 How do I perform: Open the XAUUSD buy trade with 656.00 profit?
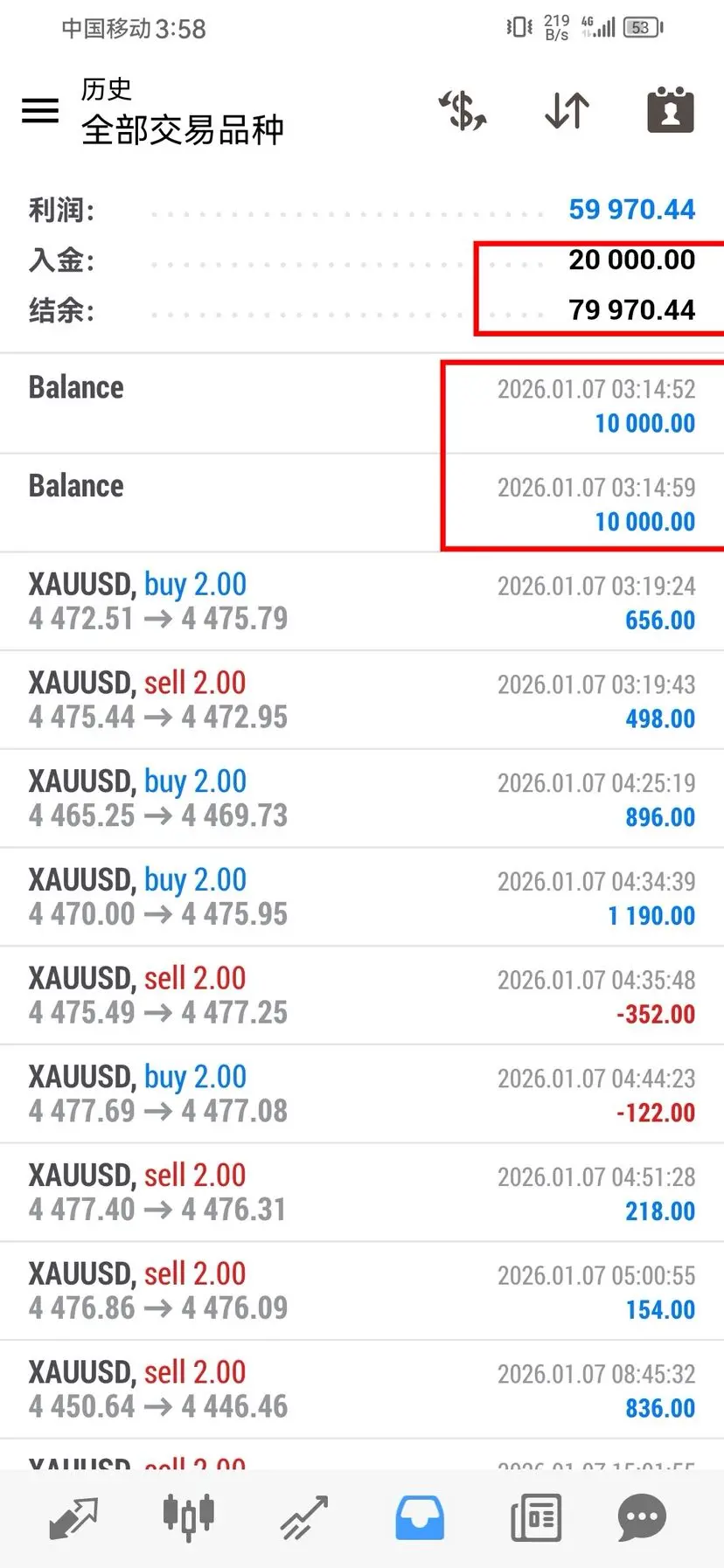tap(362, 601)
